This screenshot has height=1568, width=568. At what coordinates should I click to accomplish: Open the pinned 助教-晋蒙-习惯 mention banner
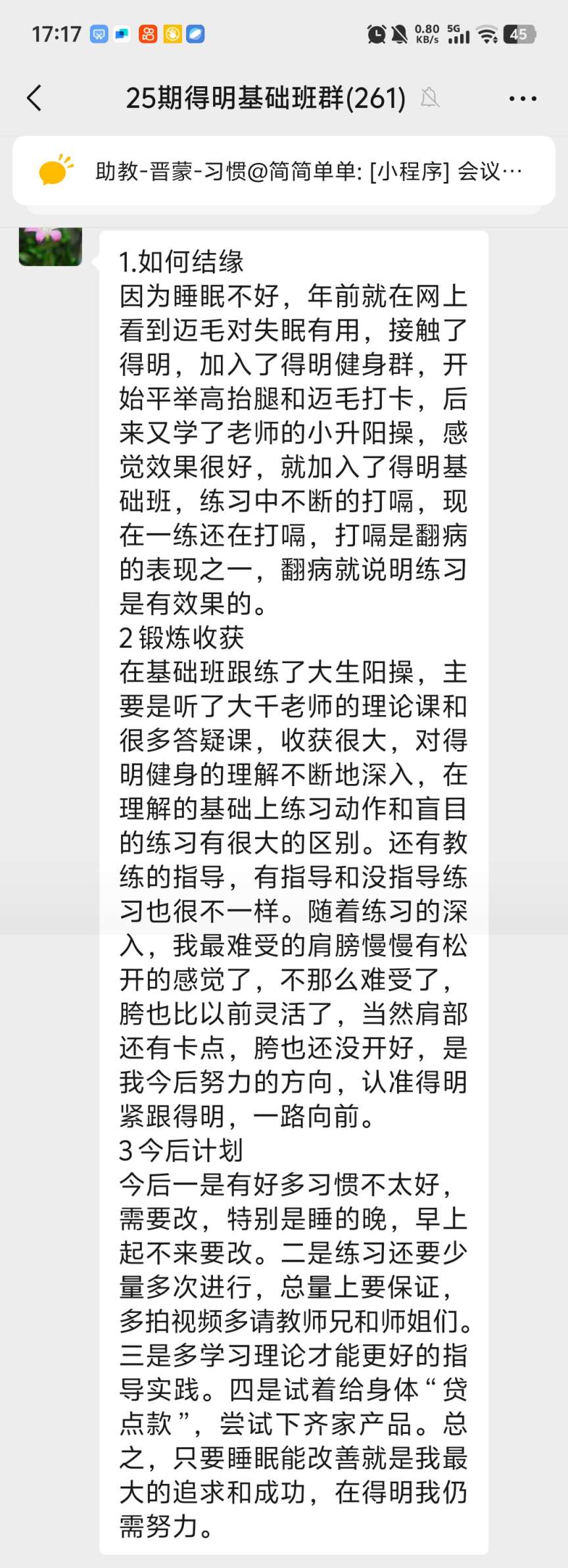tap(284, 171)
